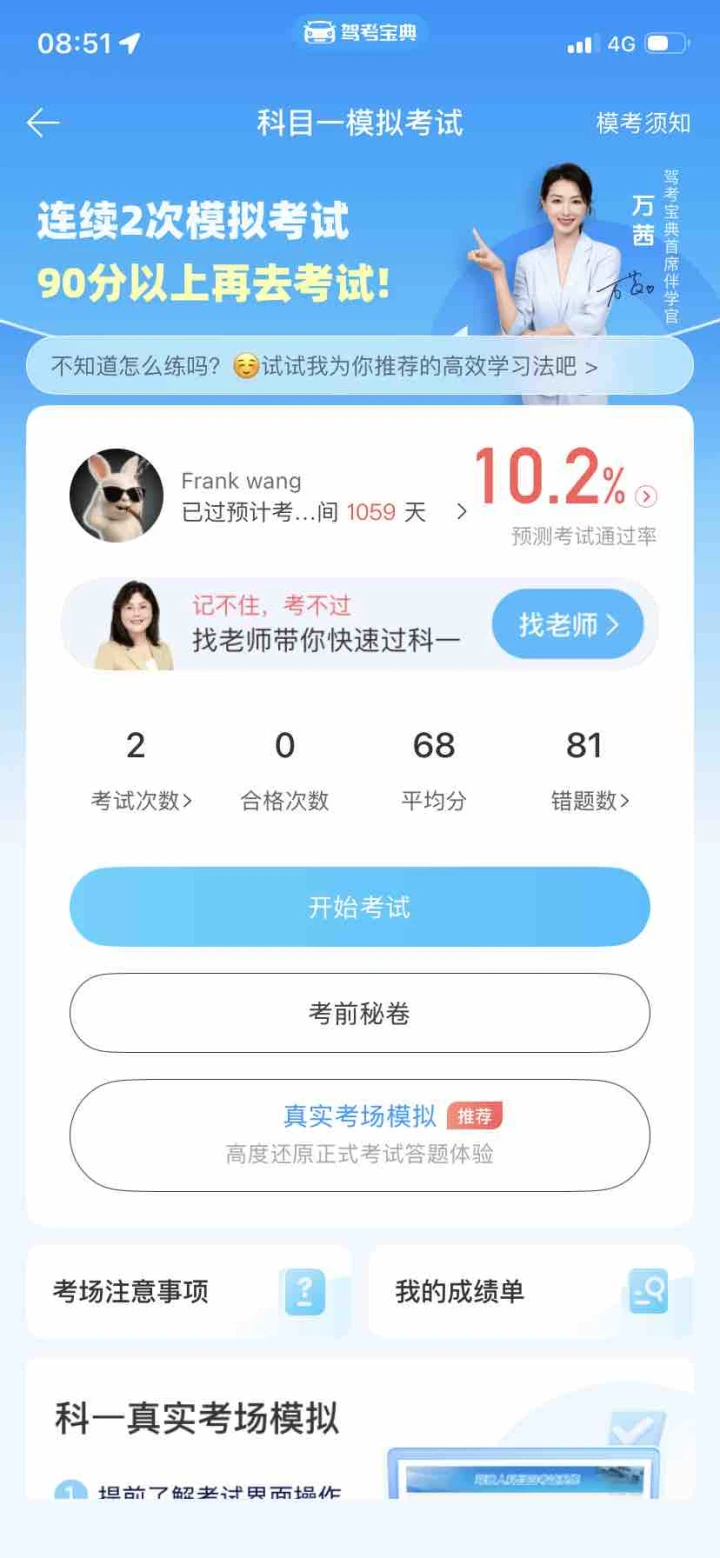
Task: Start the mock exam with 开始考试
Action: pos(359,907)
